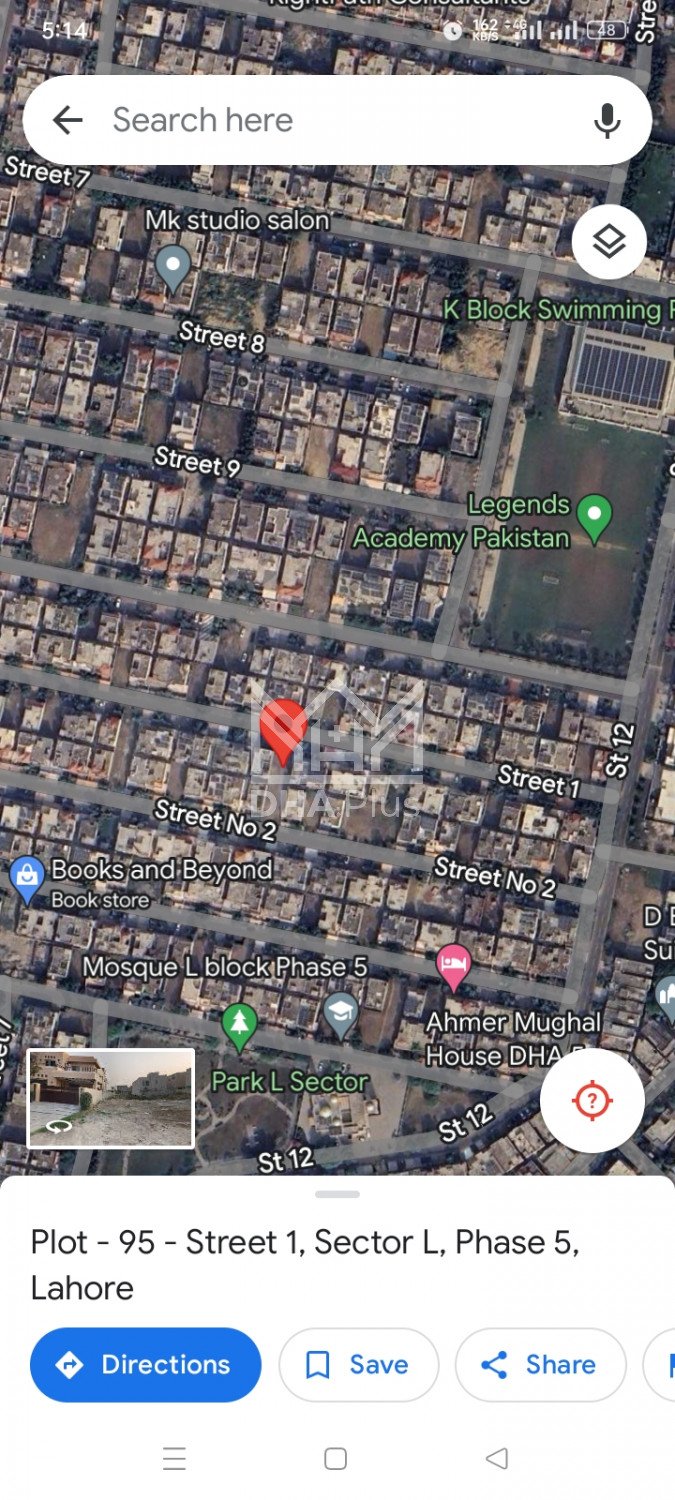Viewport: 675px width, 1500px height.
Task: Start voice search with the microphone
Action: click(606, 121)
